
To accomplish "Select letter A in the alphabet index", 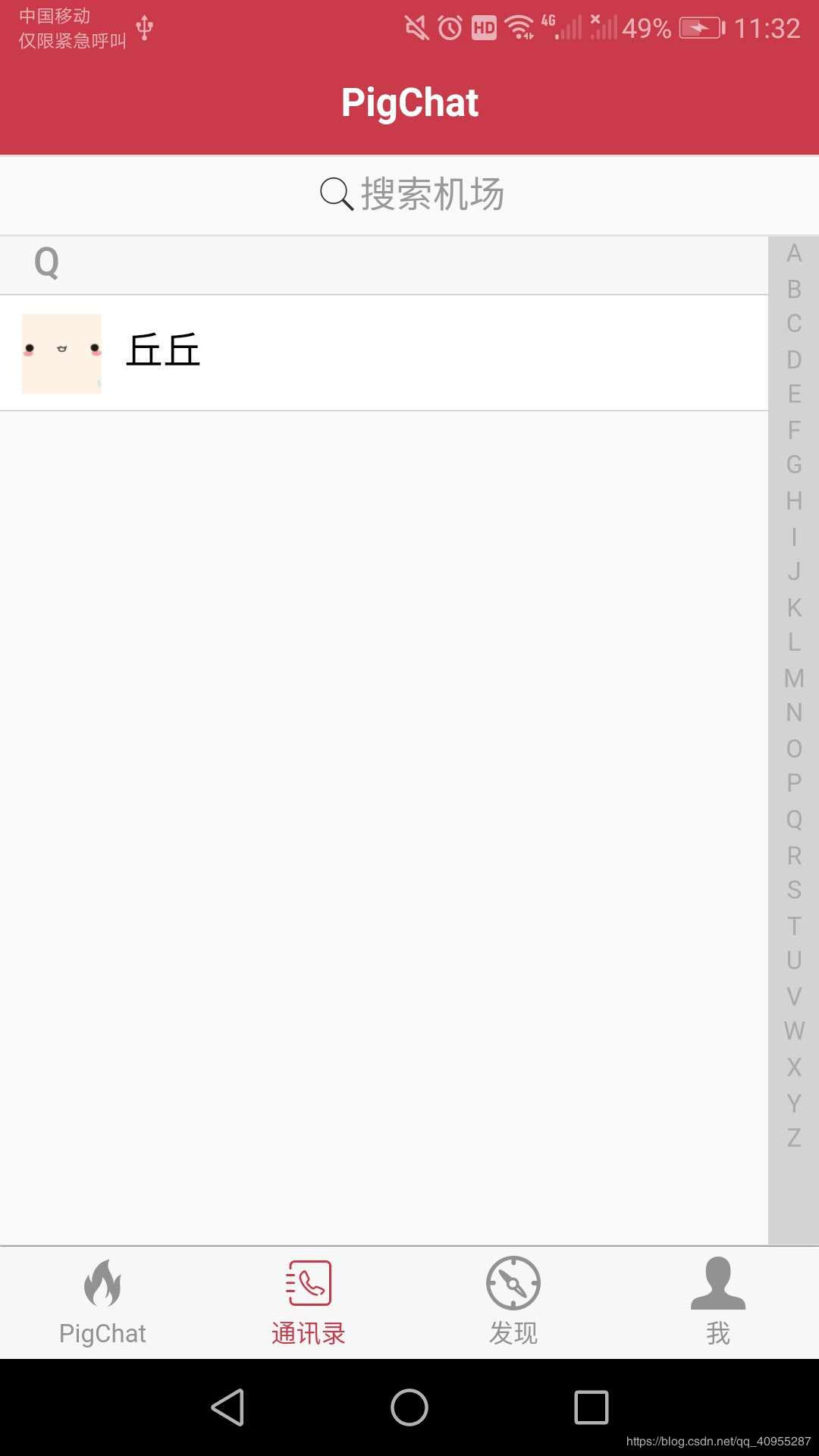I will click(793, 256).
